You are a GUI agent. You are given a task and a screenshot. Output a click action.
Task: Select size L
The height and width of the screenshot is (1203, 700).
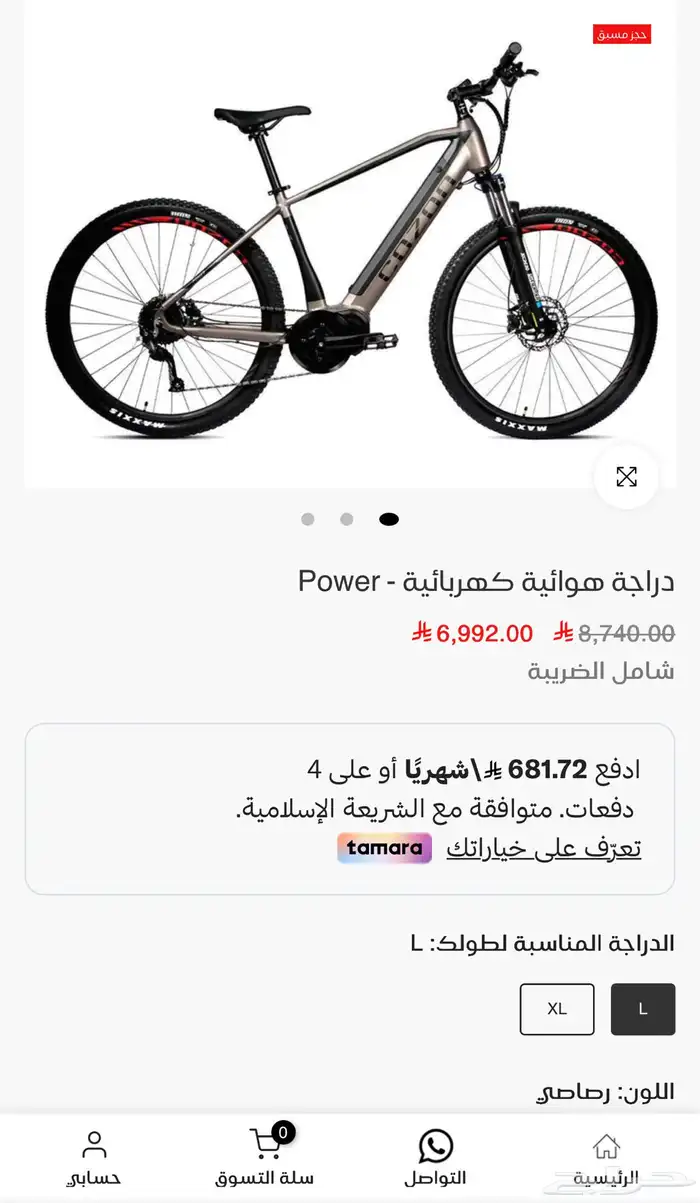(643, 1009)
